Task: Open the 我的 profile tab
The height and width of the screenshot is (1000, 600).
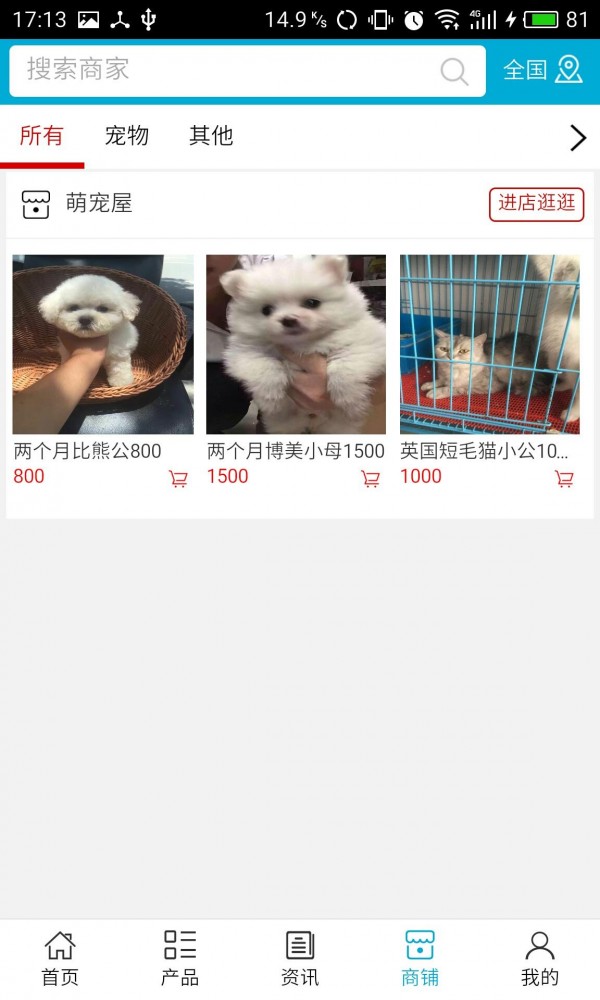Action: [x=540, y=958]
